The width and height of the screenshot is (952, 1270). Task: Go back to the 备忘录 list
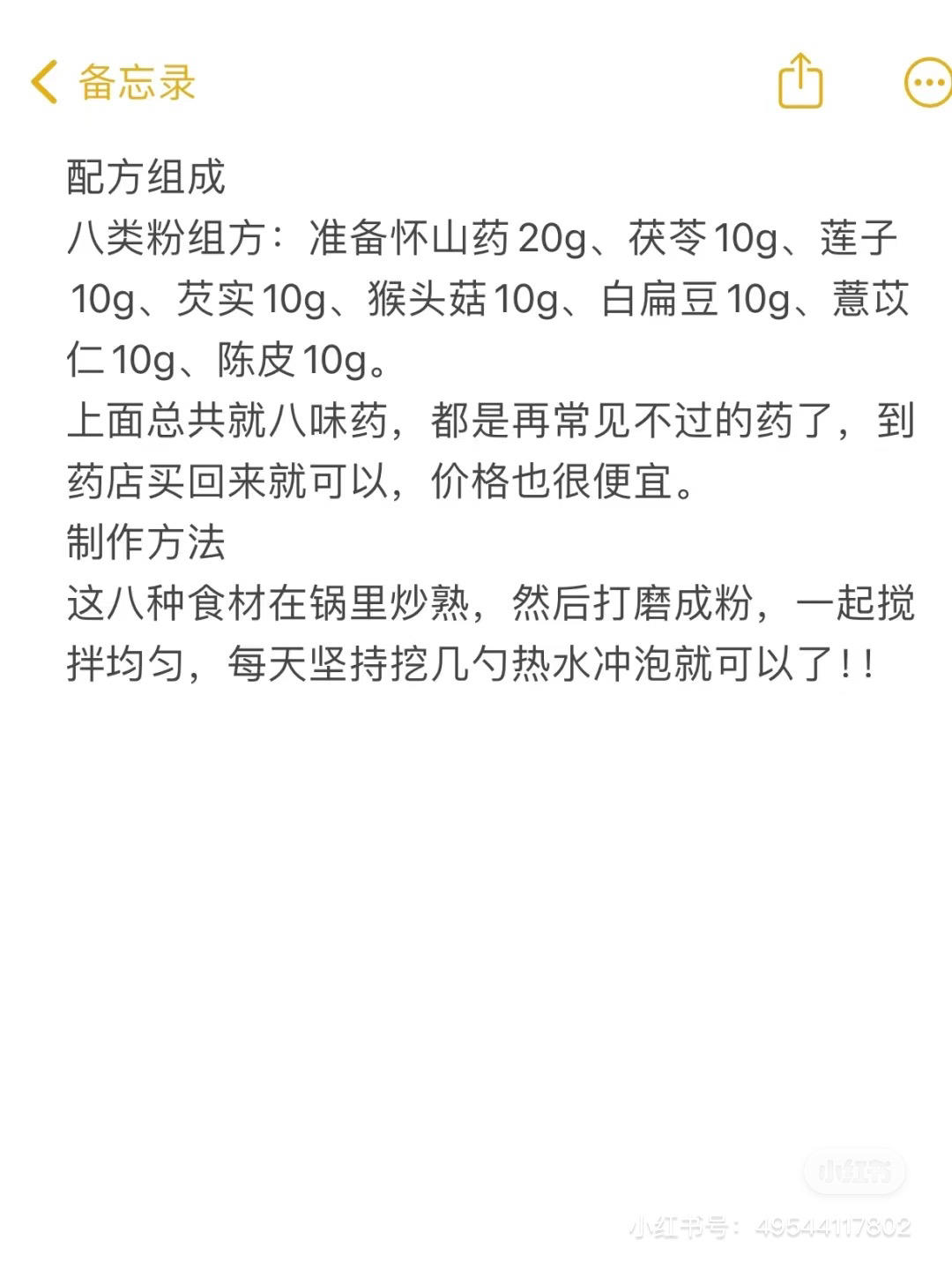(113, 82)
